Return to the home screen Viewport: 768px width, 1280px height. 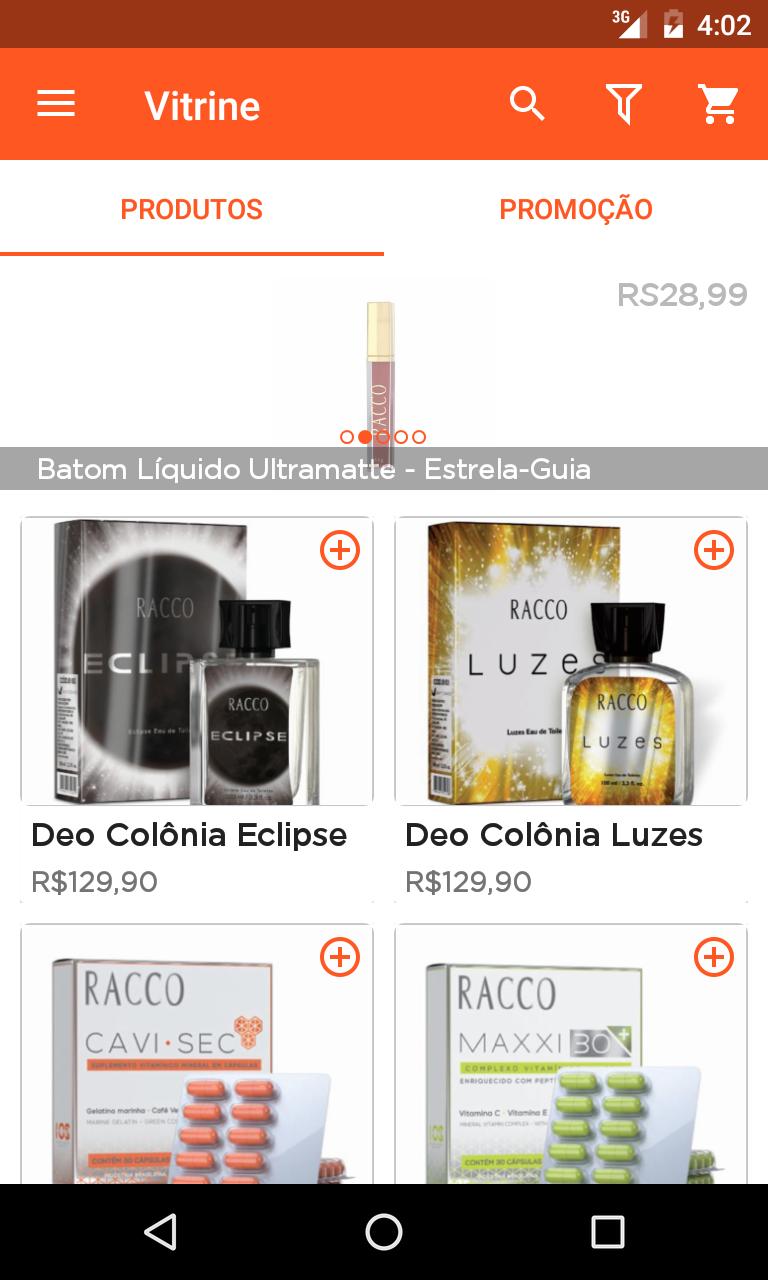384,1232
